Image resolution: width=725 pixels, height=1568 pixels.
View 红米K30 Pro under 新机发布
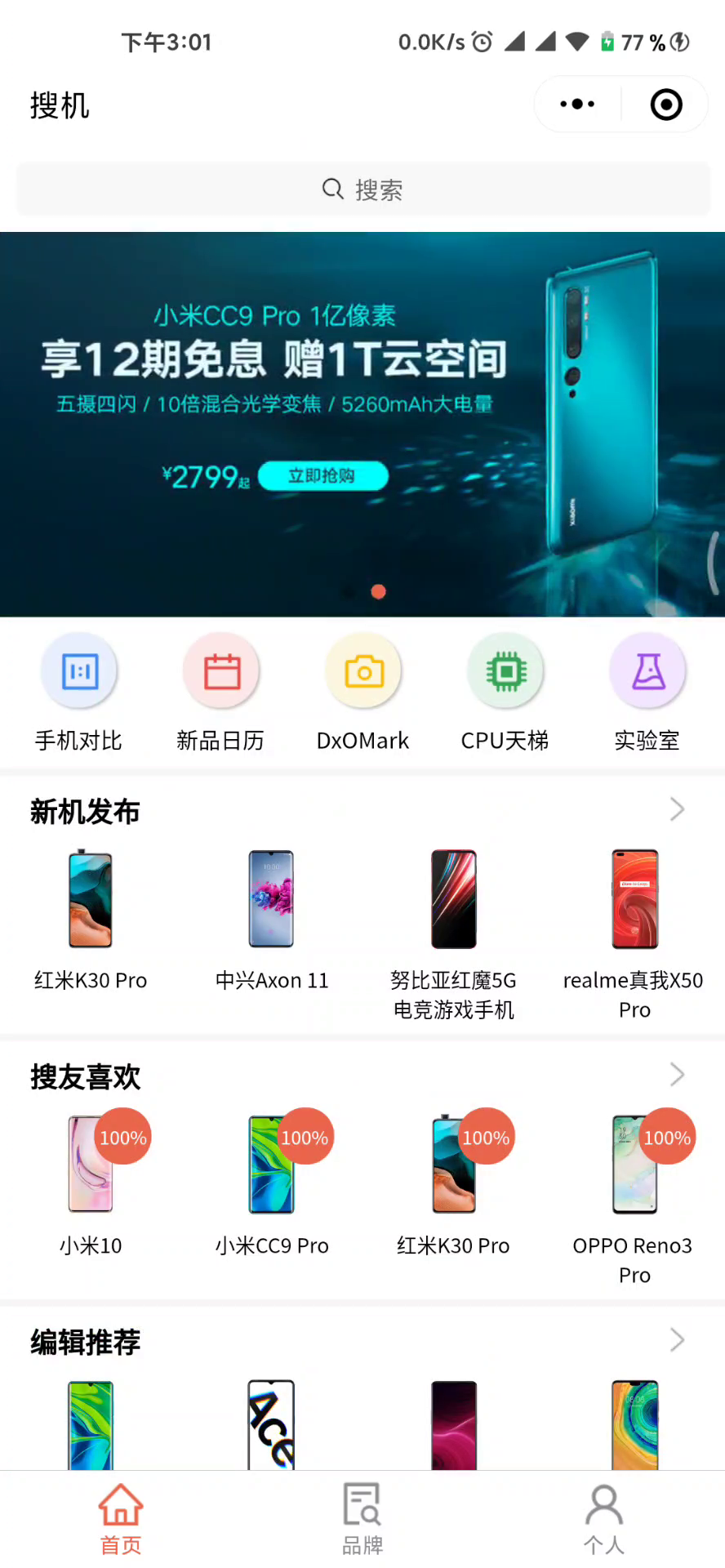tap(91, 917)
